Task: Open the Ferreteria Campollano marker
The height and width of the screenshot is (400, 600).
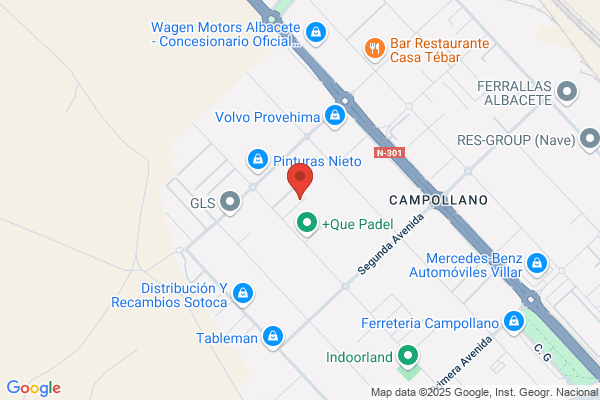Action: click(x=514, y=322)
